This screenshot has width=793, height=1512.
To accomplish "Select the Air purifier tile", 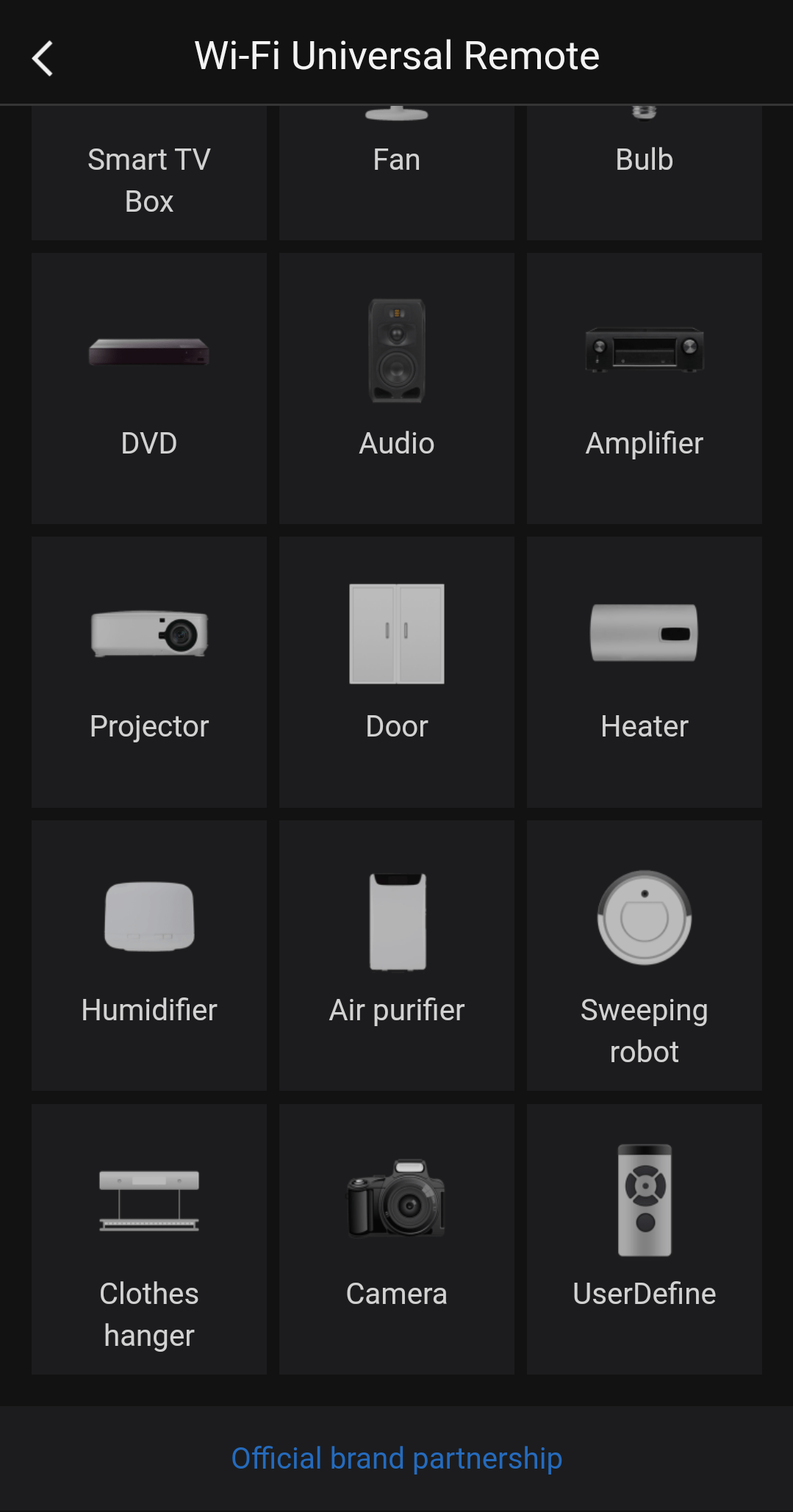I will pos(396,955).
